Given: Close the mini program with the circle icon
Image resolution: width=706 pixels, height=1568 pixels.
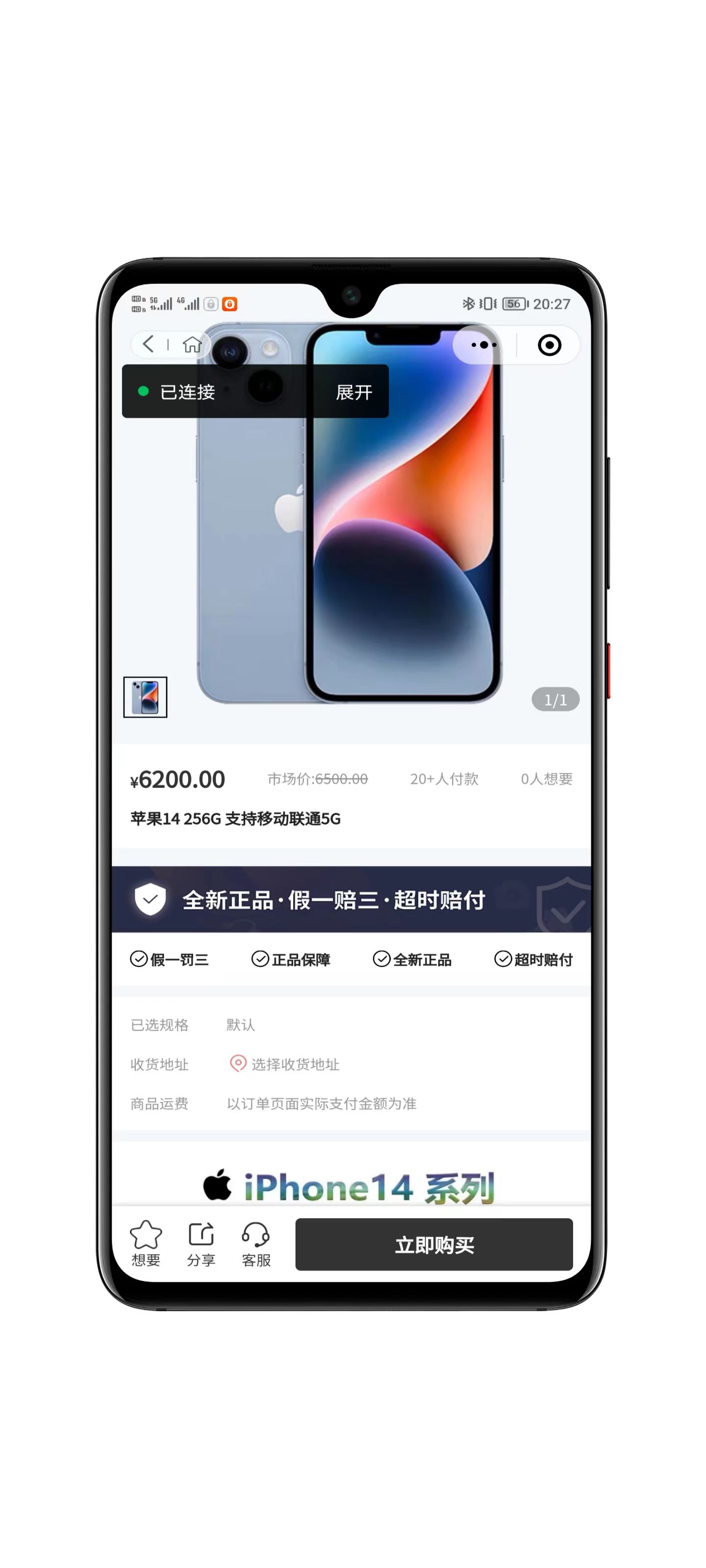Looking at the screenshot, I should [549, 345].
